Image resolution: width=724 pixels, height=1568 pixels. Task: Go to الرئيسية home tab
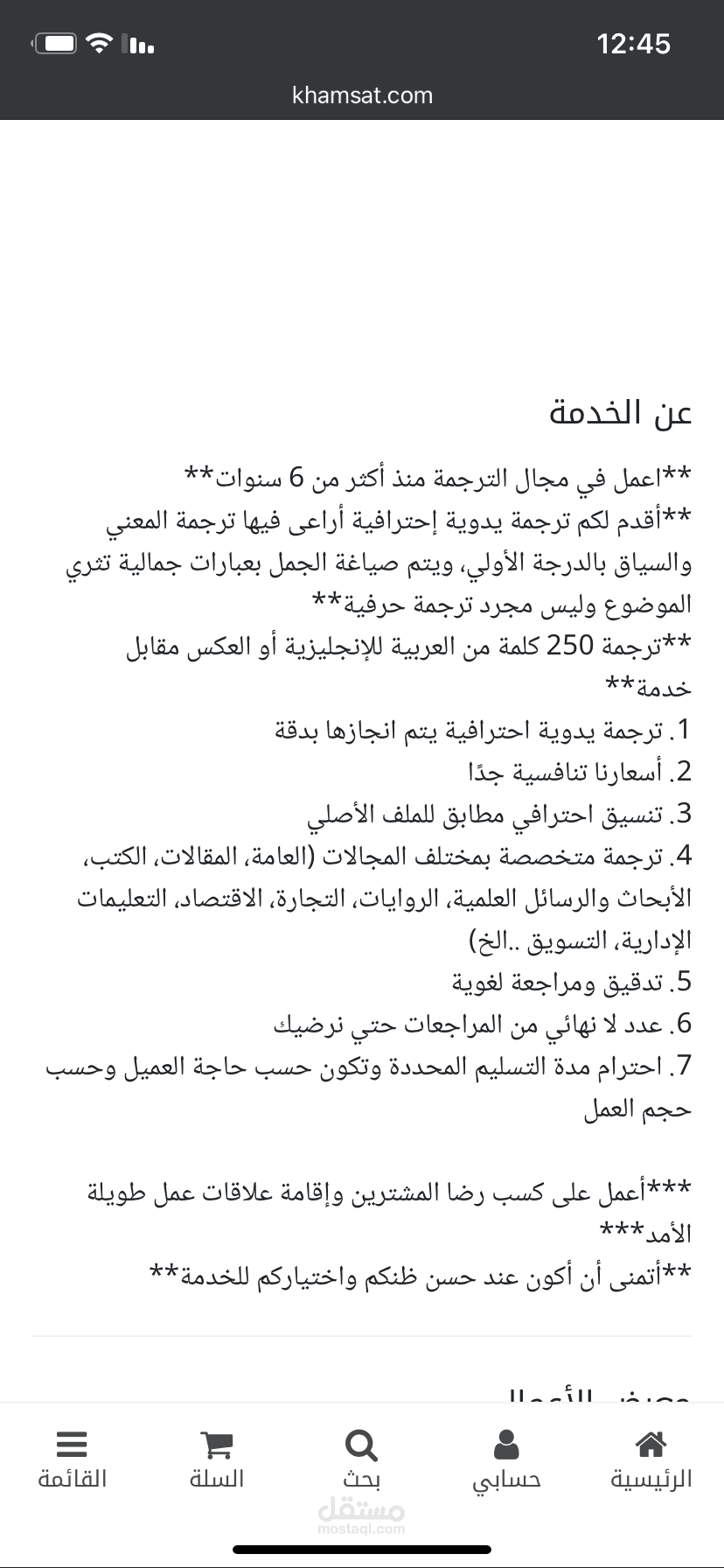[651, 1459]
